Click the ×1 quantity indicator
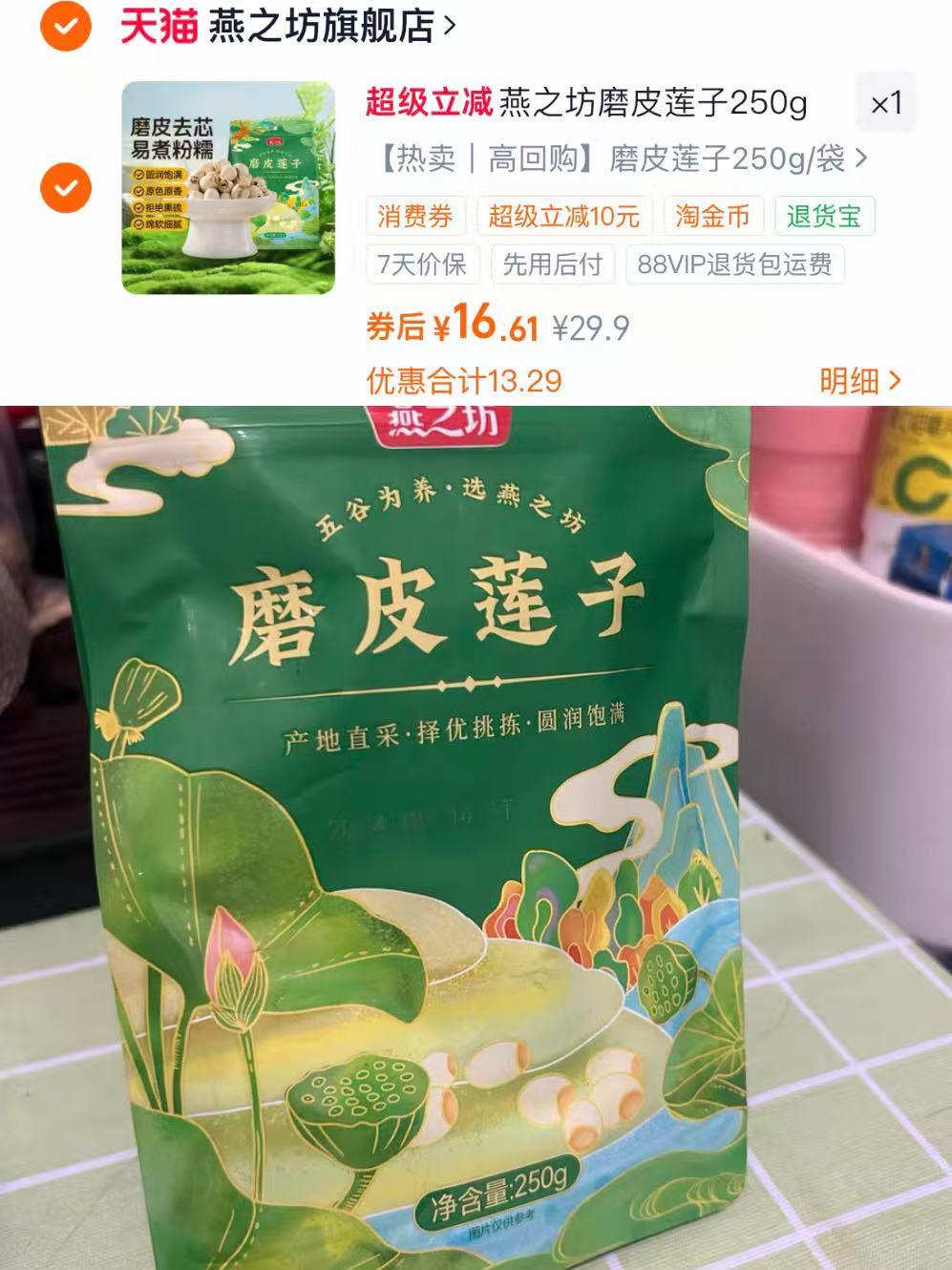The height and width of the screenshot is (1270, 952). tap(887, 102)
